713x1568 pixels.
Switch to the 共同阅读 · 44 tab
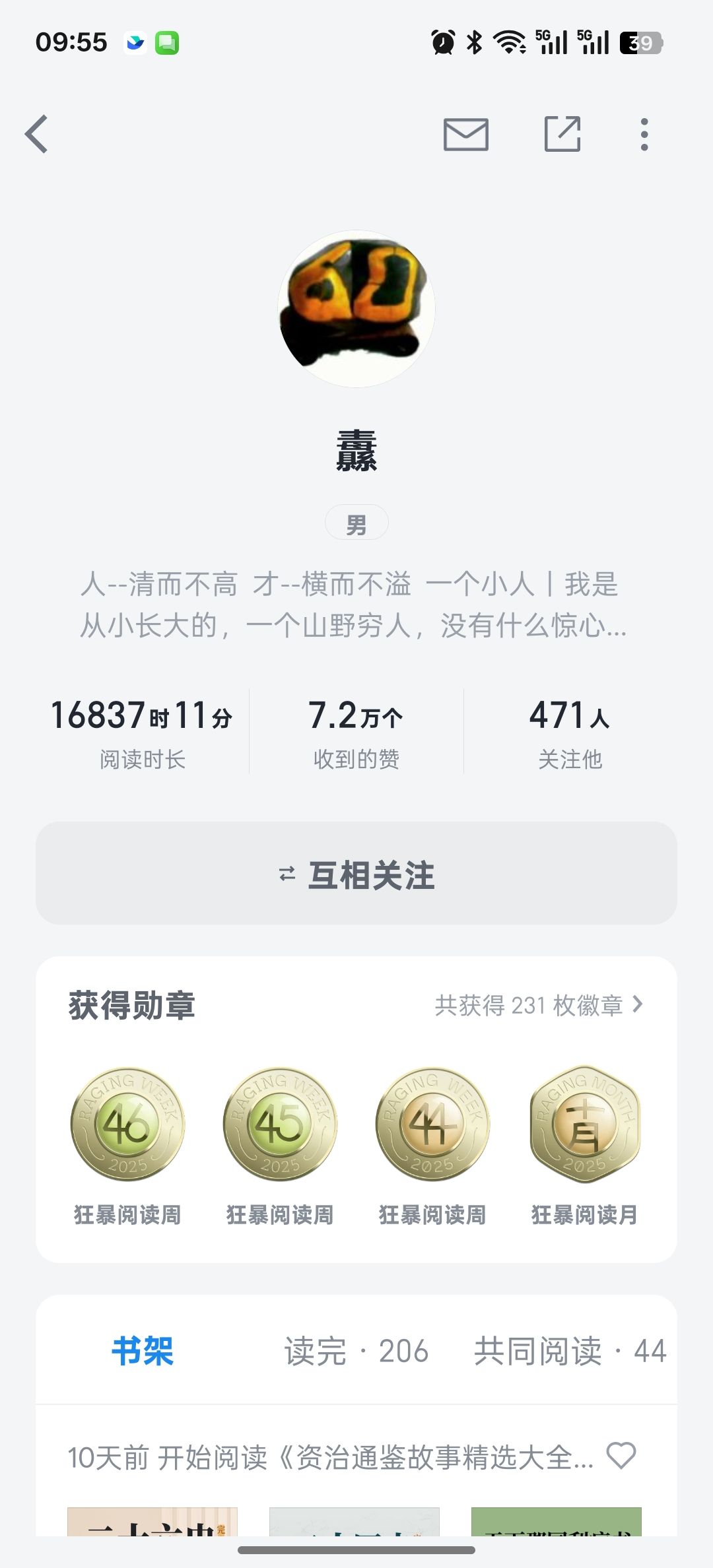[570, 1351]
